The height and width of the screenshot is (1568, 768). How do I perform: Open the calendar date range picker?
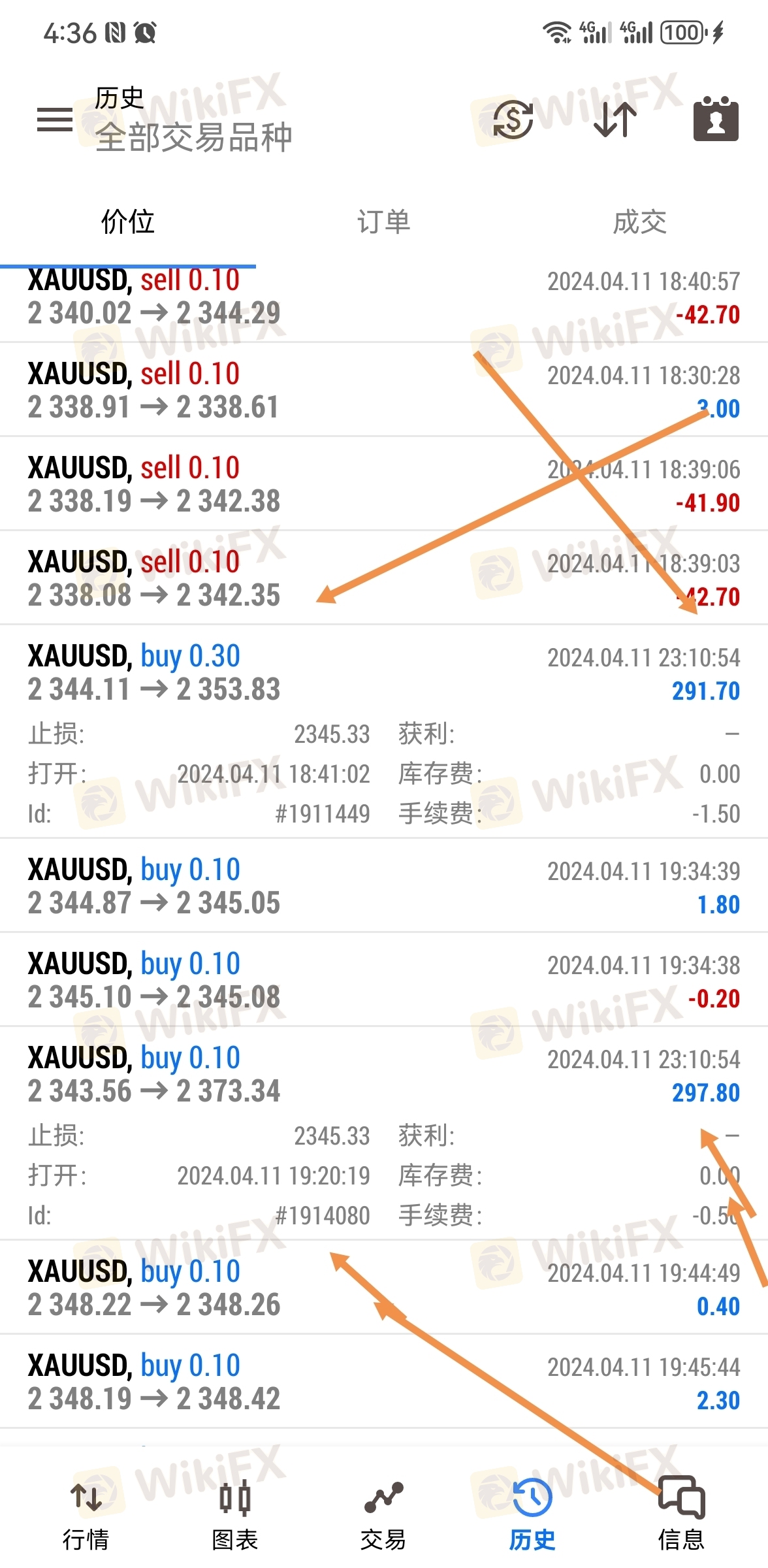716,120
